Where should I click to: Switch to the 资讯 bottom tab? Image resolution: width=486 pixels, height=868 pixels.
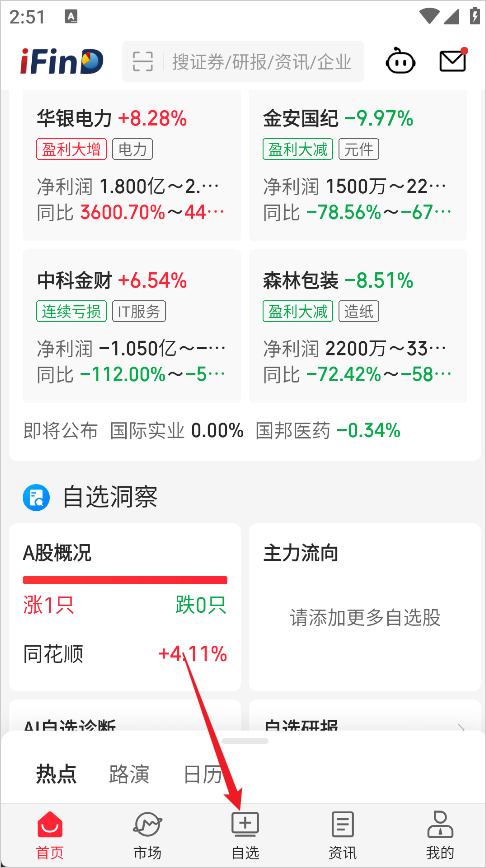click(x=343, y=835)
